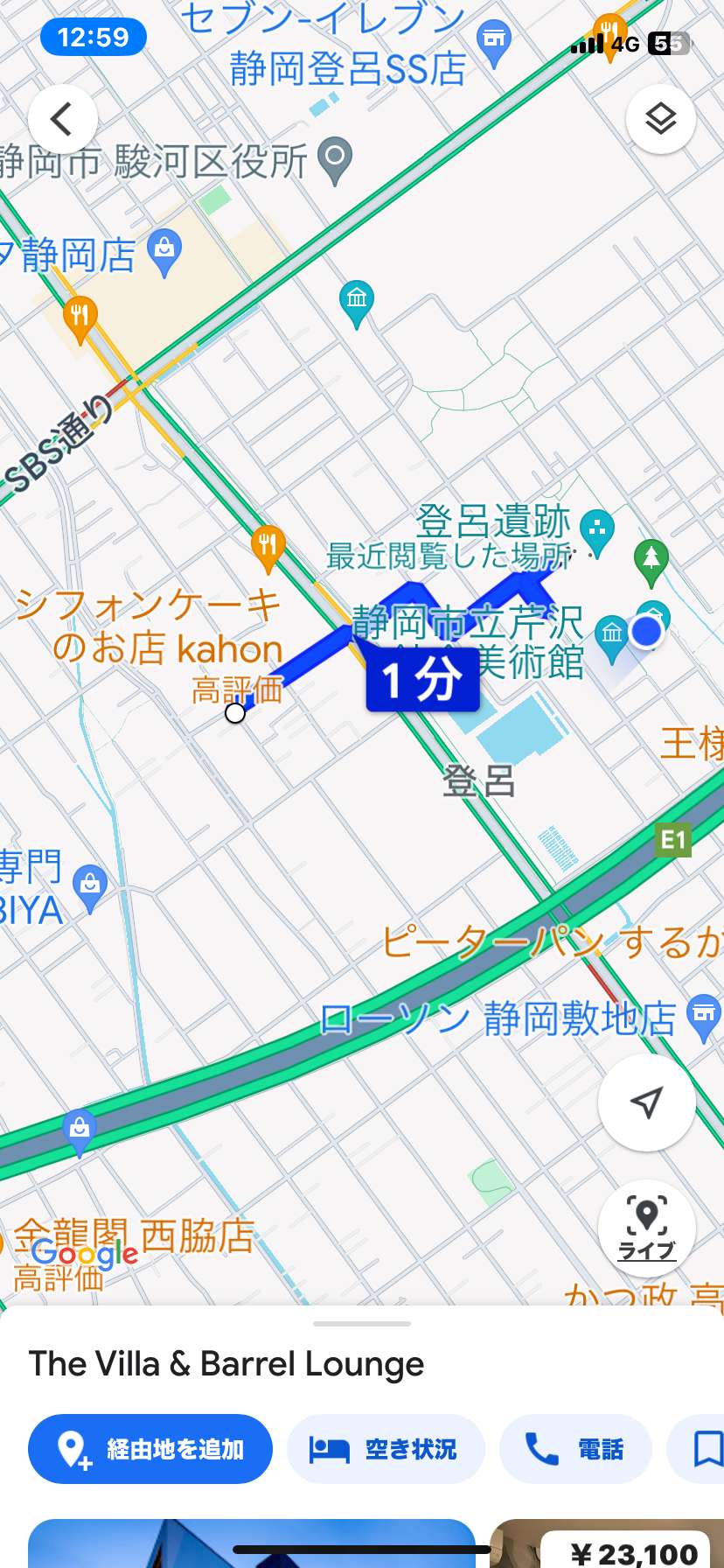
Task: Open セブン-イレブン 静岡登呂SS店 marker
Action: pos(494,42)
